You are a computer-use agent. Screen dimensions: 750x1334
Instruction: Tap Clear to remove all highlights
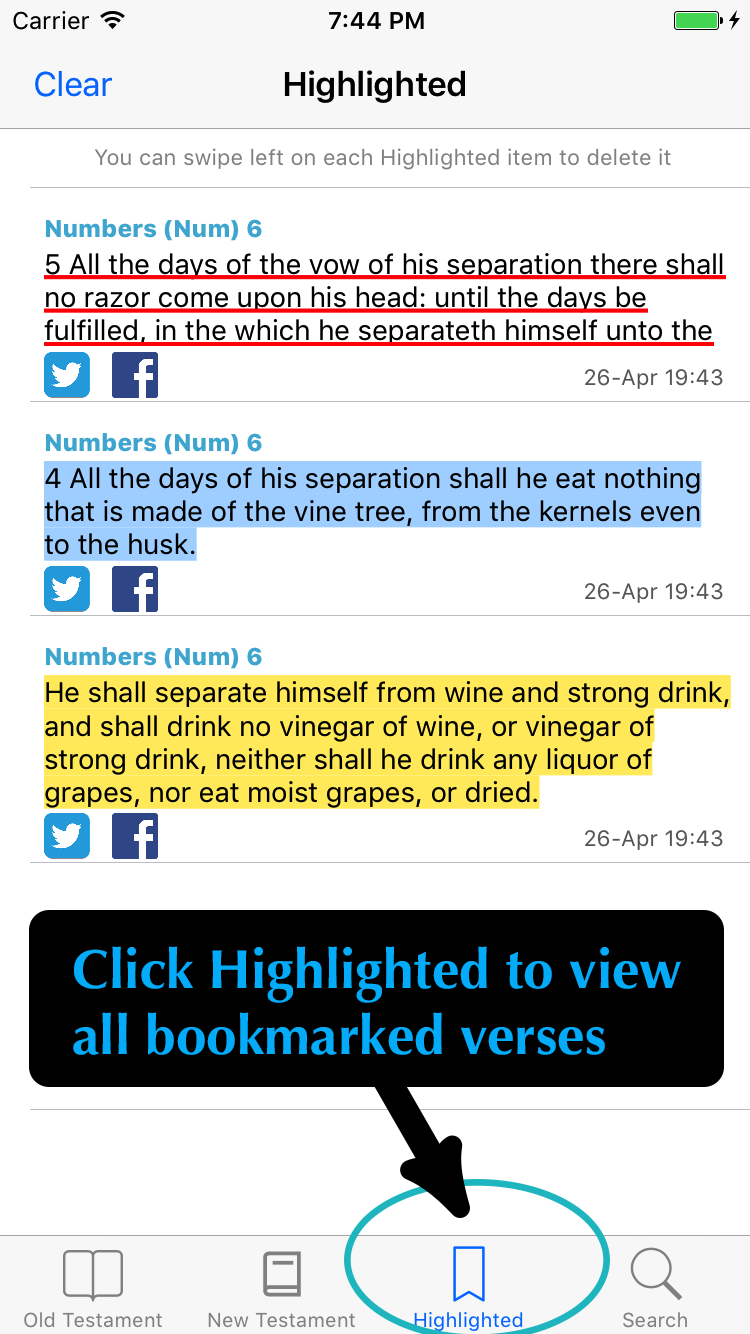click(73, 85)
